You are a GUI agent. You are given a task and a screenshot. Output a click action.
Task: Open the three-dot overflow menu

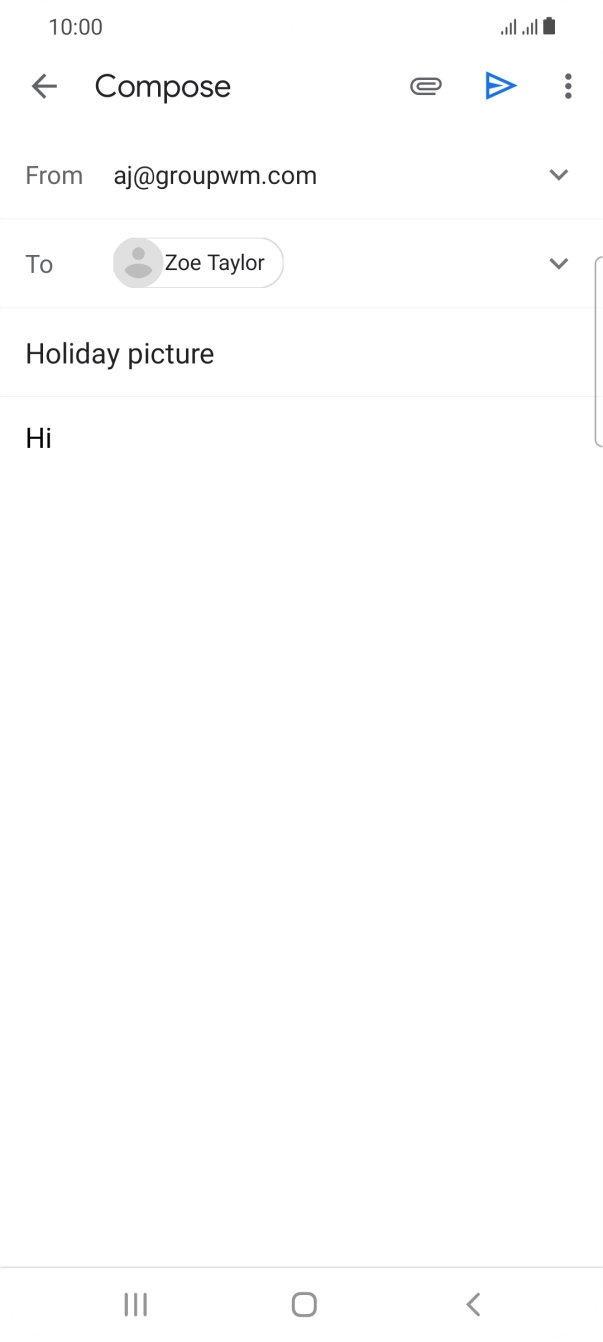[568, 87]
